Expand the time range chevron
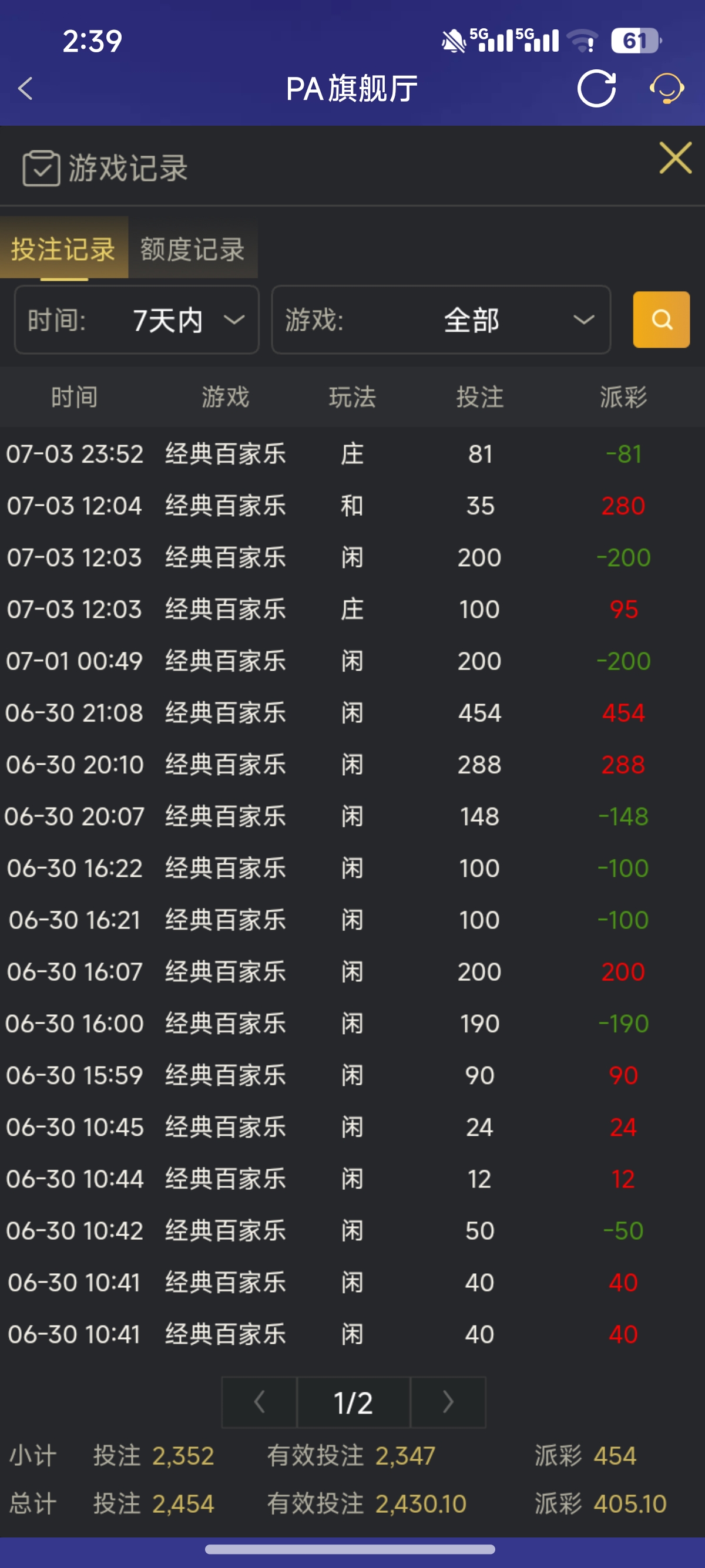Image resolution: width=705 pixels, height=1568 pixels. [x=234, y=321]
